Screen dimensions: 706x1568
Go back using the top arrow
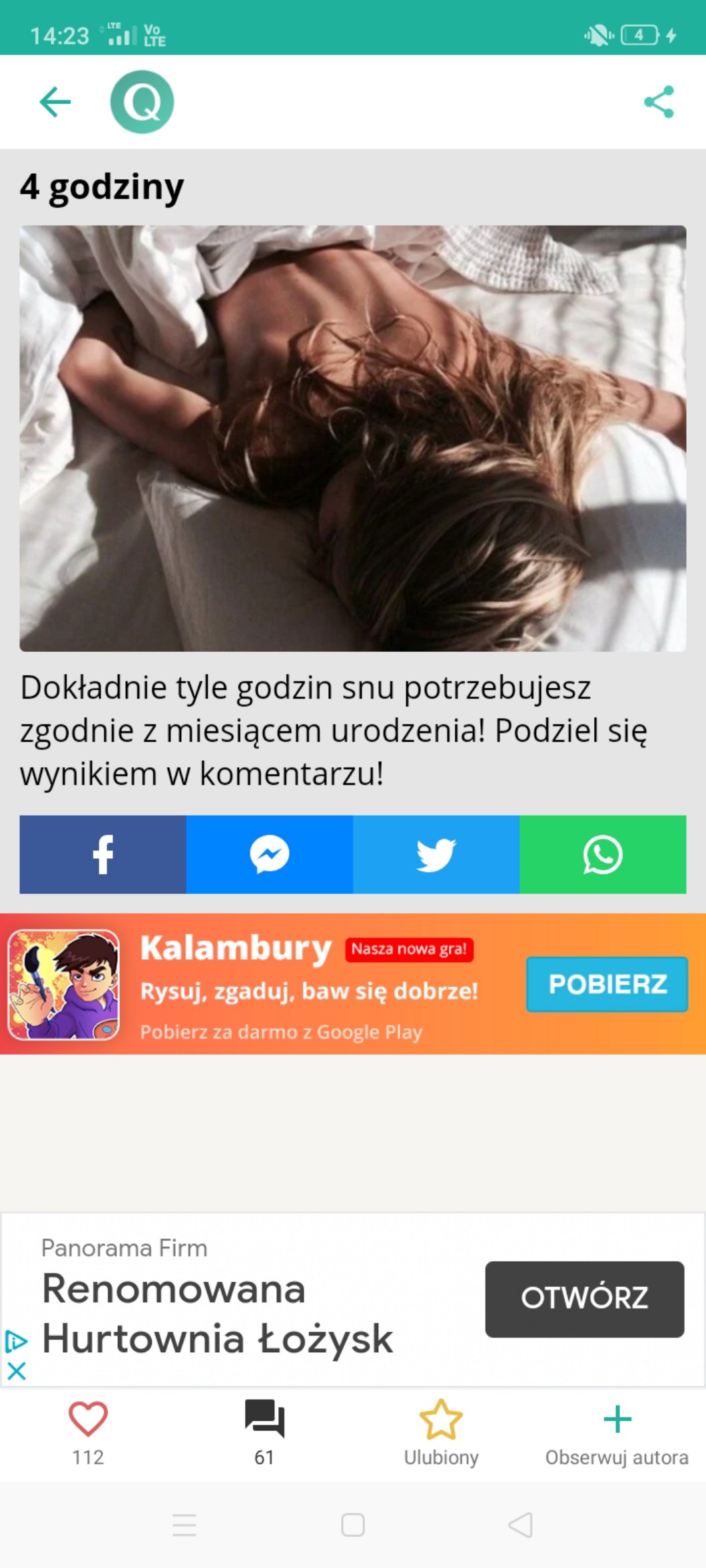click(x=55, y=102)
